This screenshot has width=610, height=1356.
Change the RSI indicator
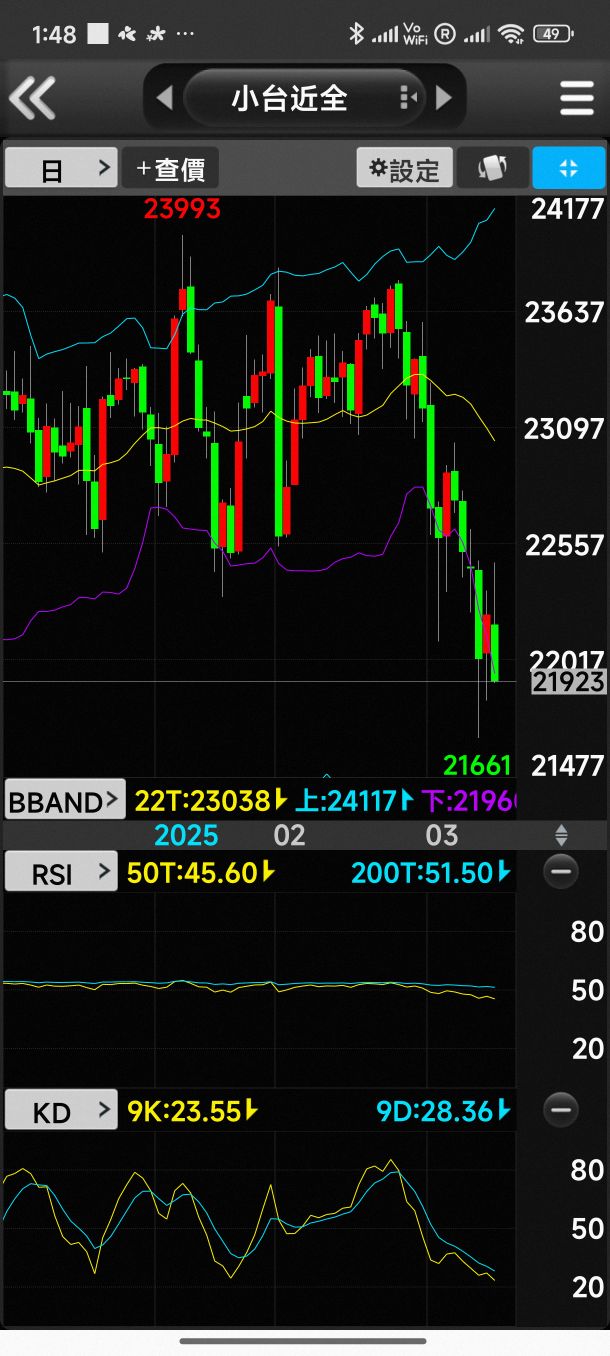(x=61, y=873)
